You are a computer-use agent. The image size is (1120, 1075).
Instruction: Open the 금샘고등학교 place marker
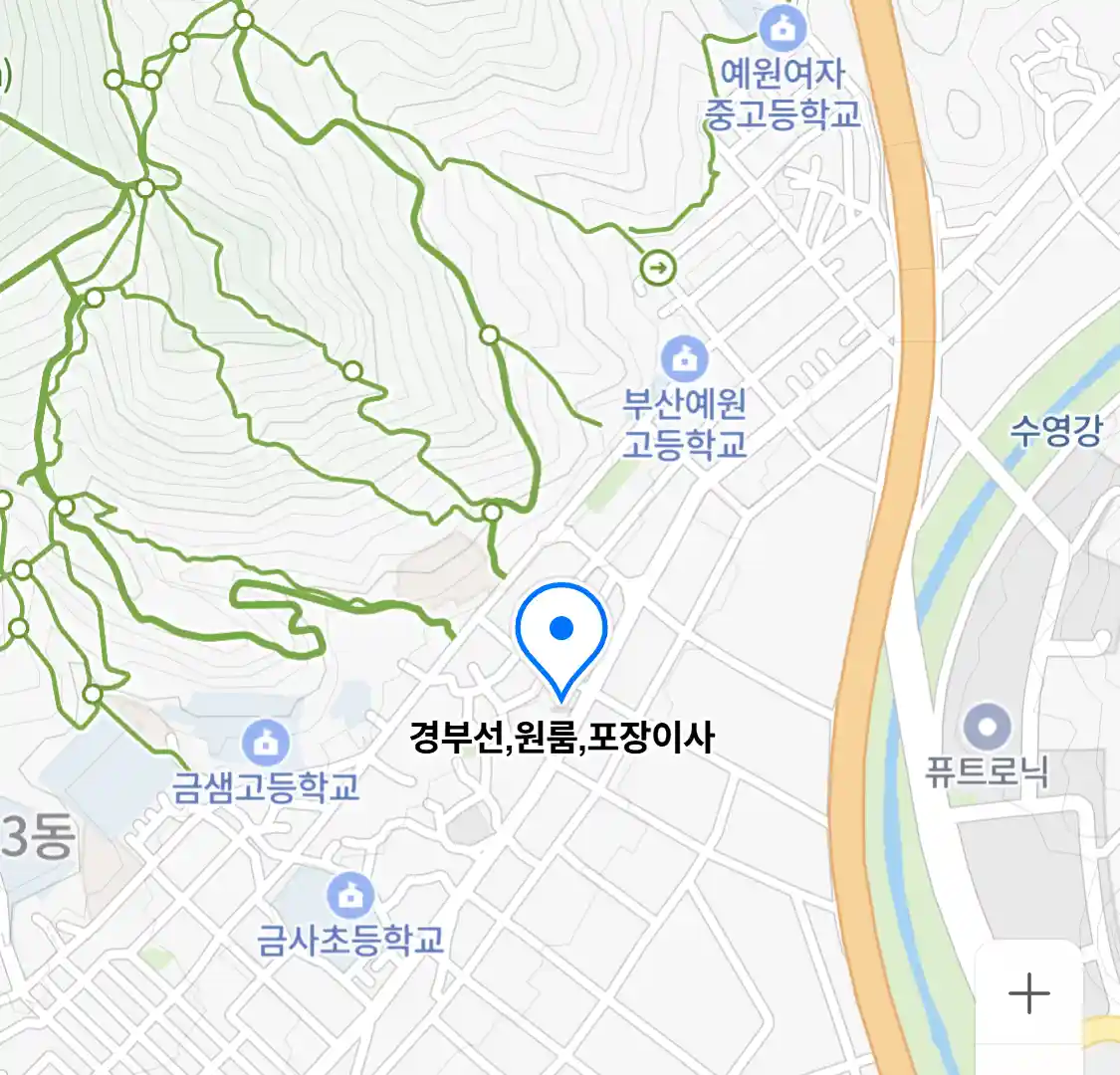pos(266,744)
